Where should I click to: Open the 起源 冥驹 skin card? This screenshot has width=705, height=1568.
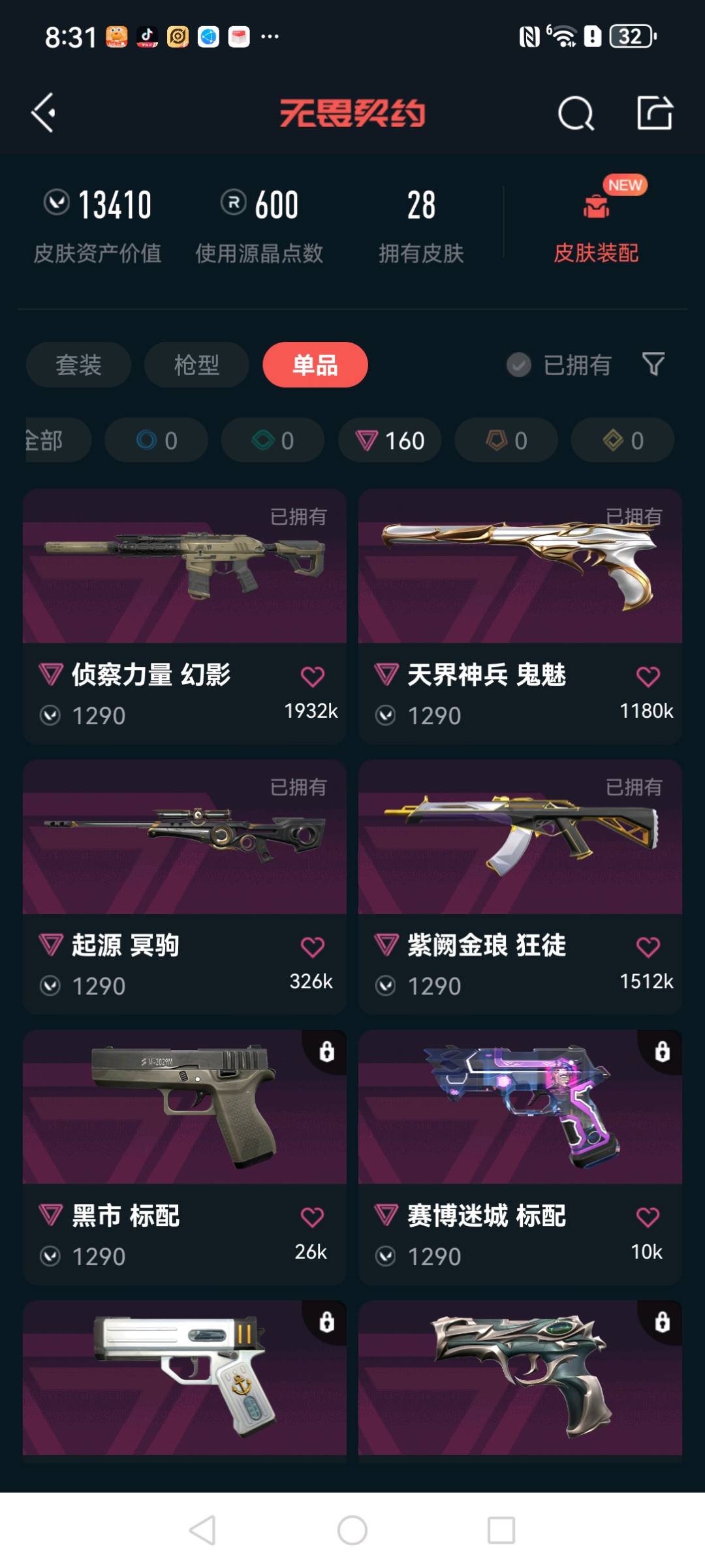click(x=185, y=887)
